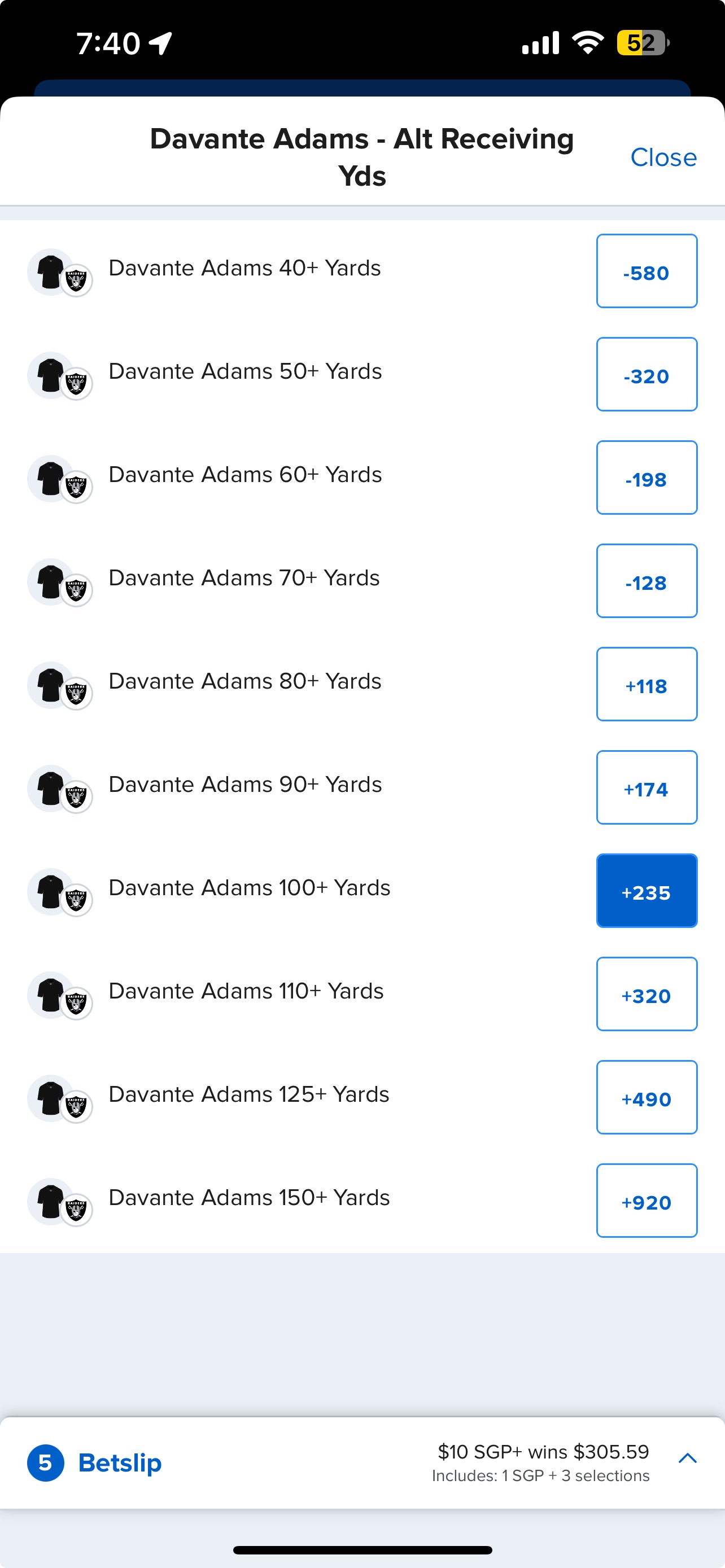Close the Alt Receiving Yds sheet
The width and height of the screenshot is (725, 1568).
(663, 157)
